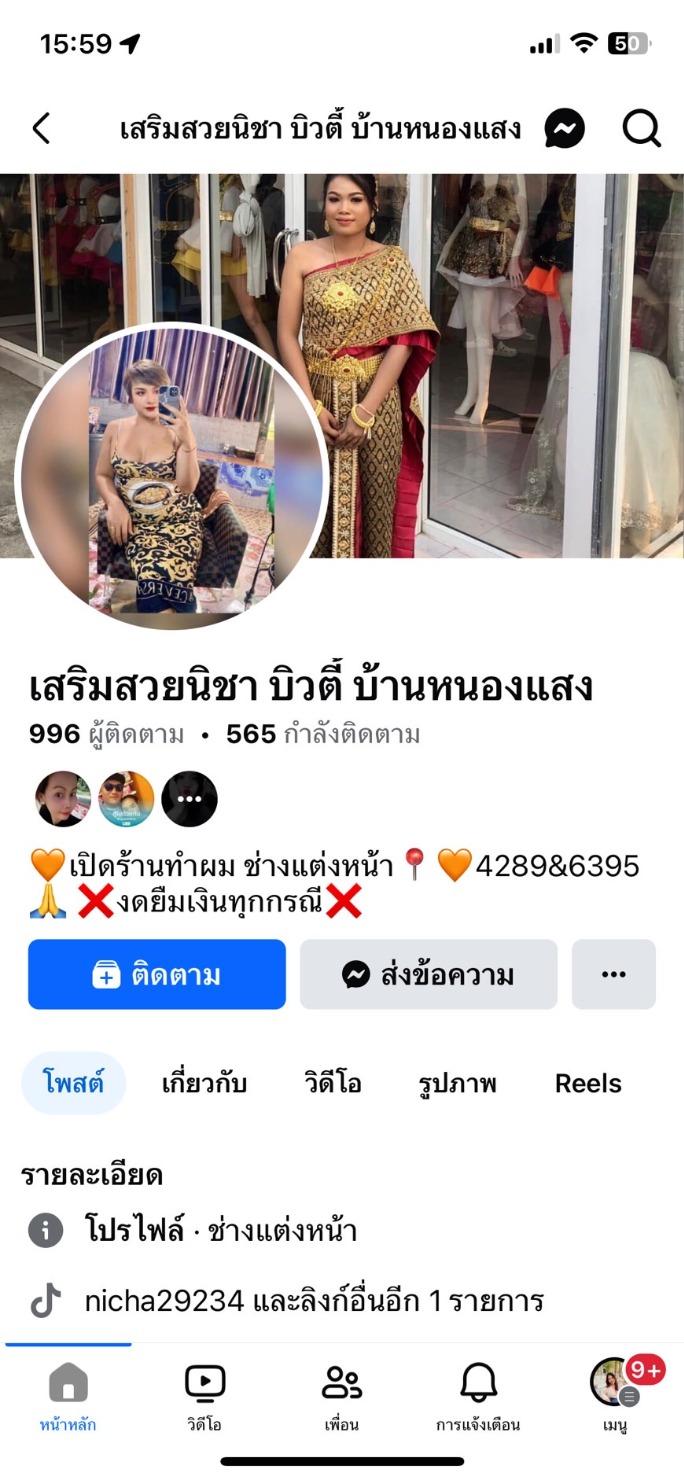Open the Reels tab
Screen dimensions: 684x1480
tap(588, 1083)
